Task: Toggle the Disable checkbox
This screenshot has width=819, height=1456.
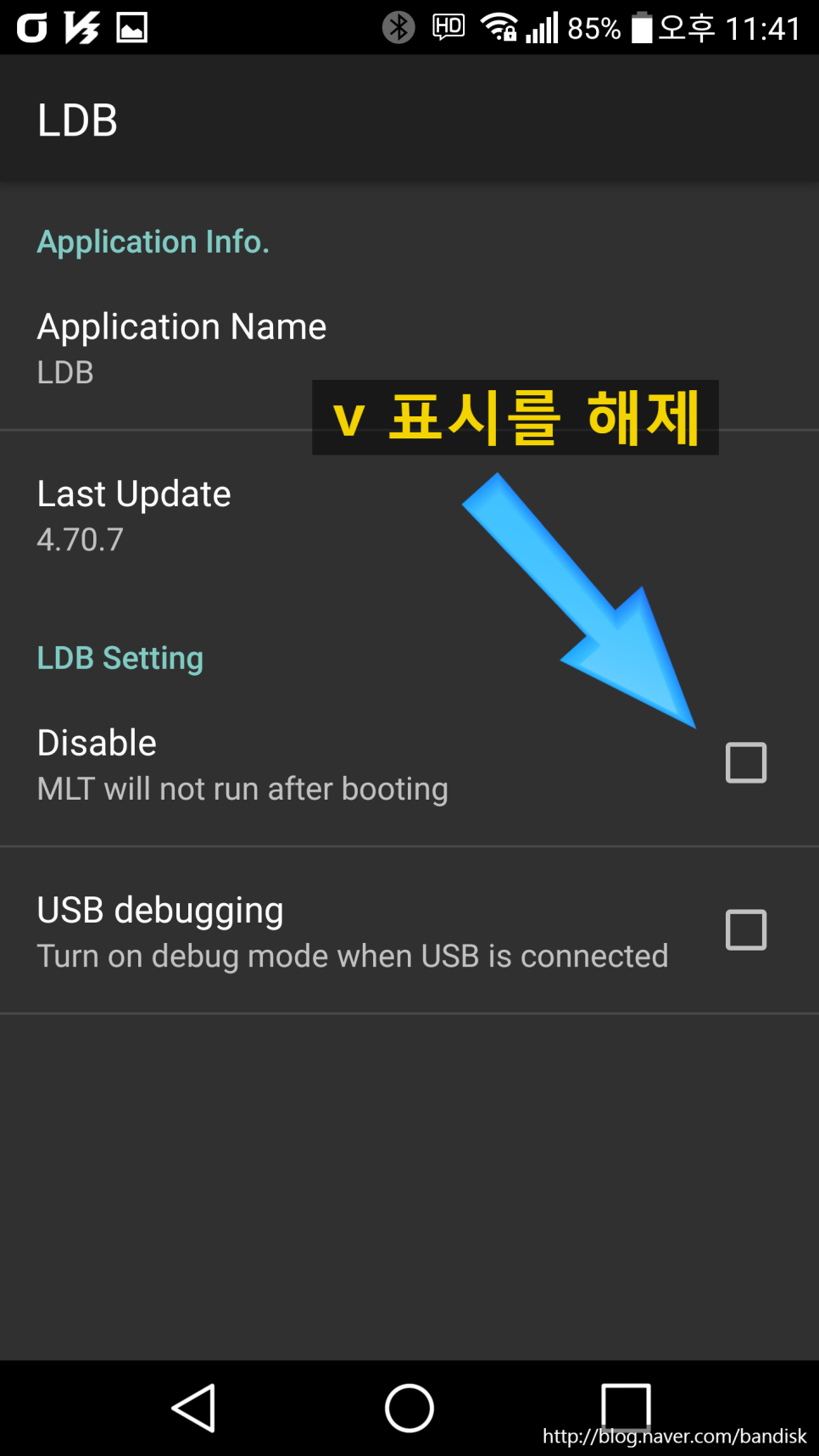Action: pos(745,762)
